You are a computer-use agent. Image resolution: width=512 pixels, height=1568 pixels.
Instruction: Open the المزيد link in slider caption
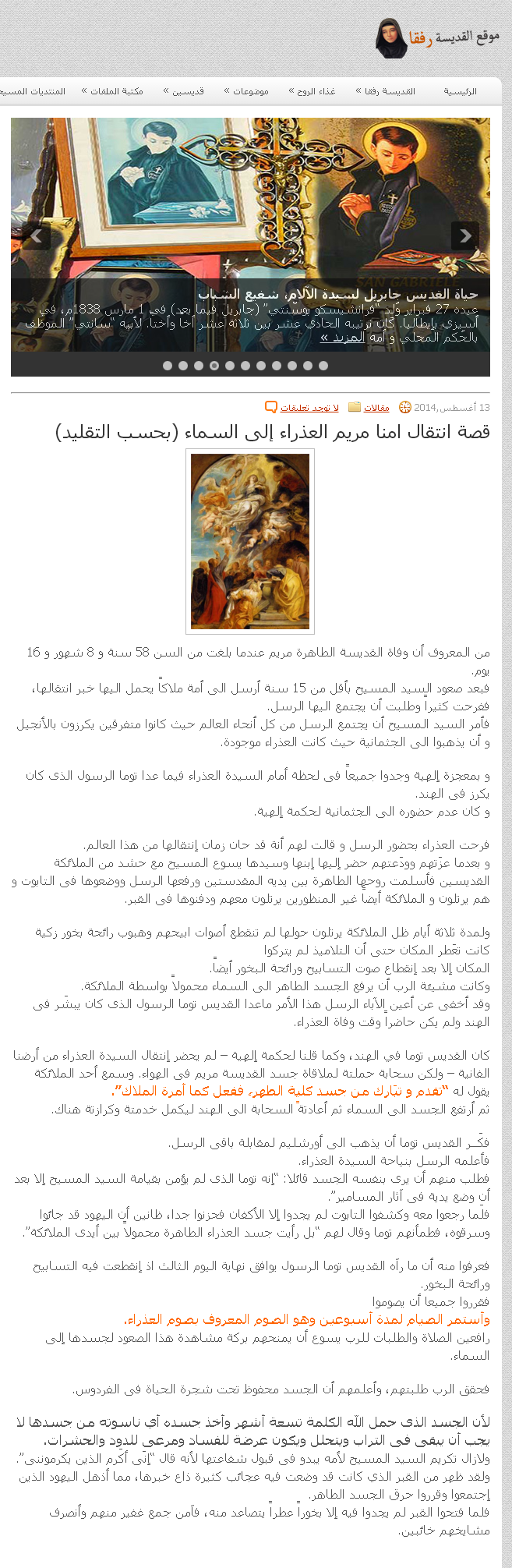[342, 338]
